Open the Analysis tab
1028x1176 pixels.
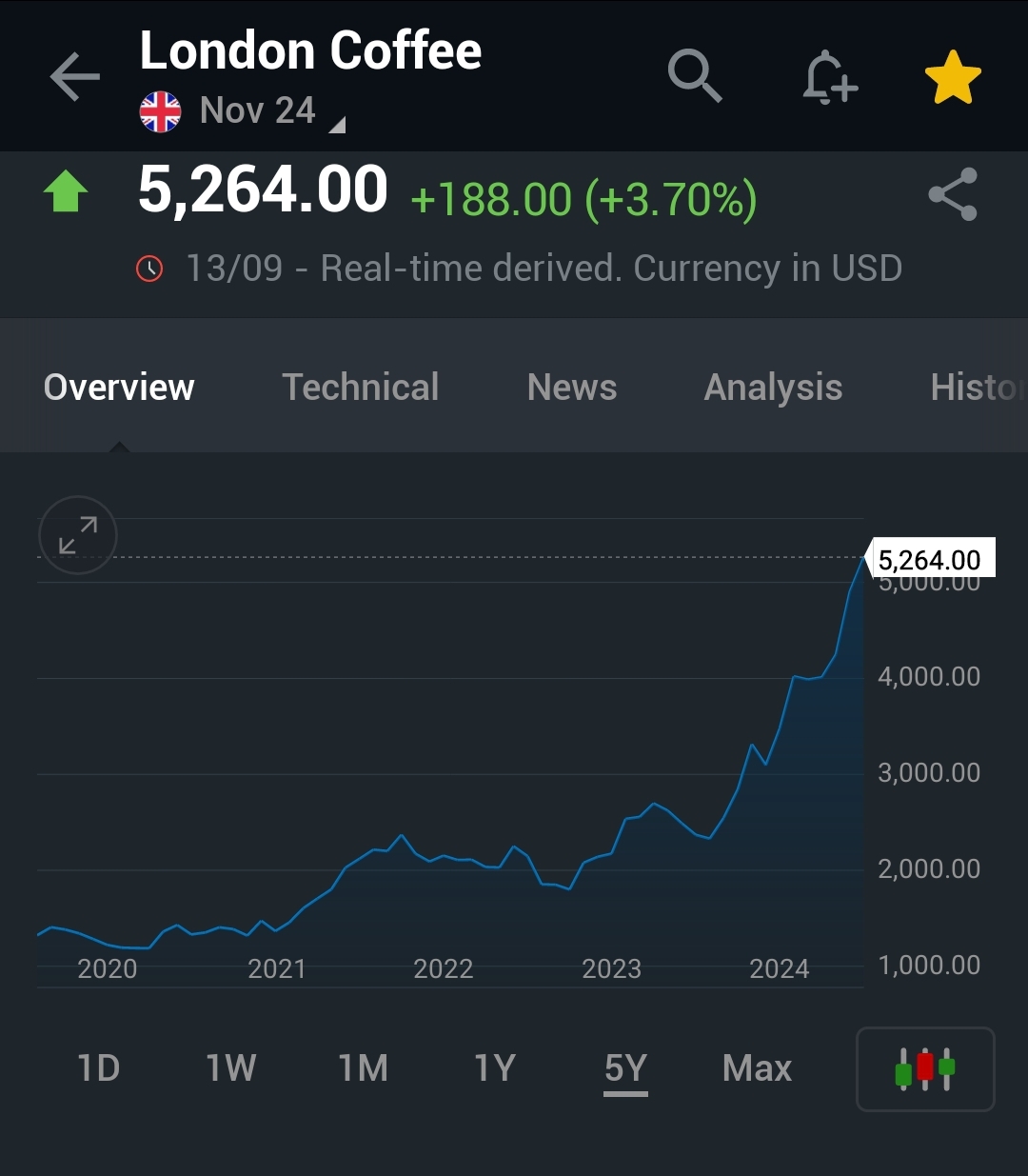click(x=773, y=388)
